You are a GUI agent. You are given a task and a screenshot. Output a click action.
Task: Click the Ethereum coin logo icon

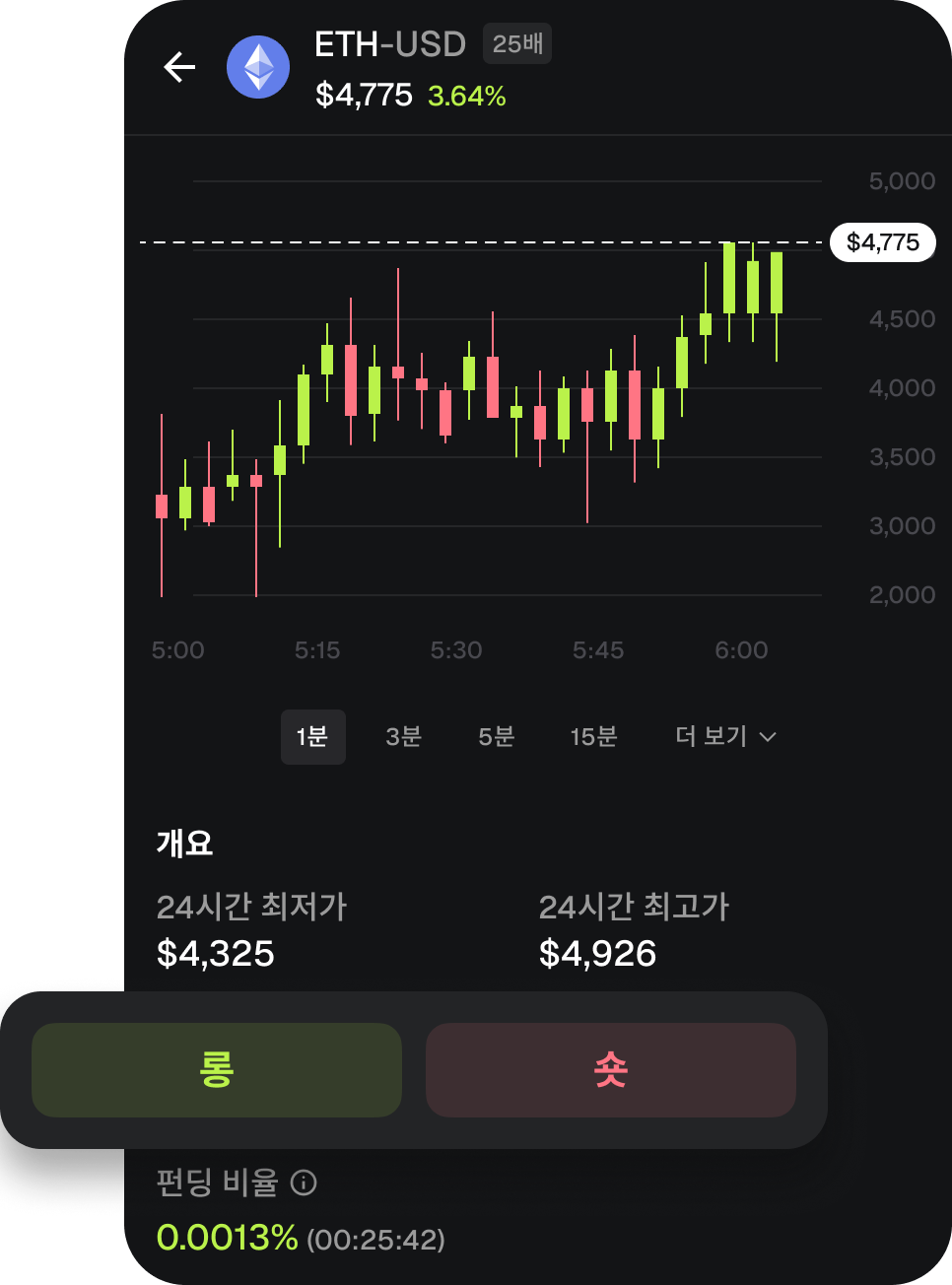coord(258,67)
